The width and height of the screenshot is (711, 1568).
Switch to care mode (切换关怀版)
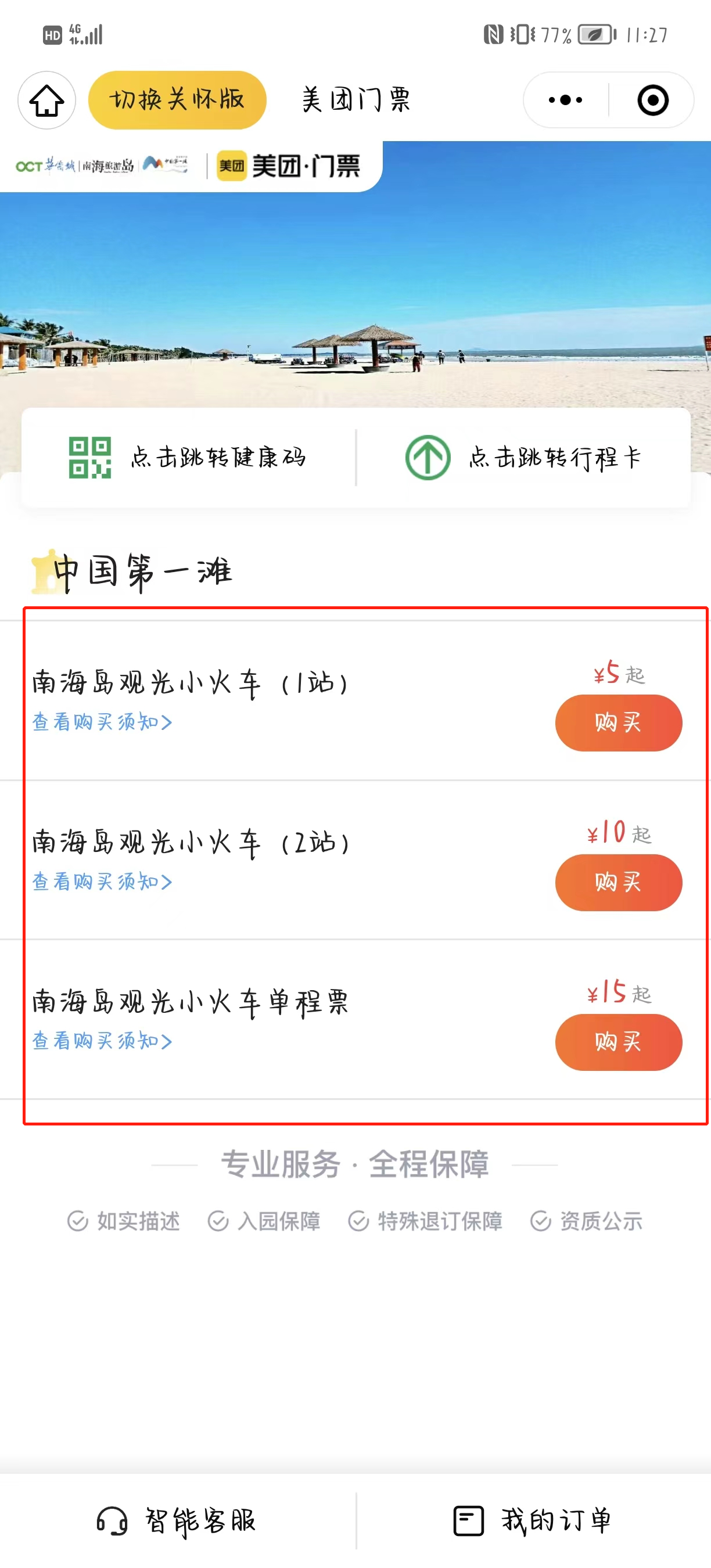177,100
